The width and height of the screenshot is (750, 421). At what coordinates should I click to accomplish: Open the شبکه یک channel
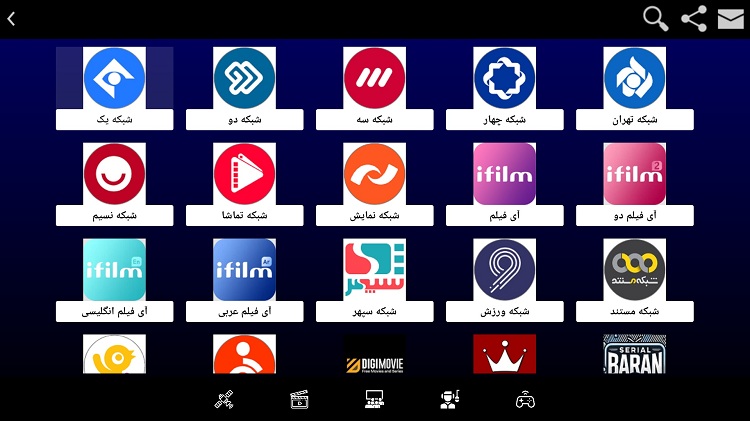(114, 78)
